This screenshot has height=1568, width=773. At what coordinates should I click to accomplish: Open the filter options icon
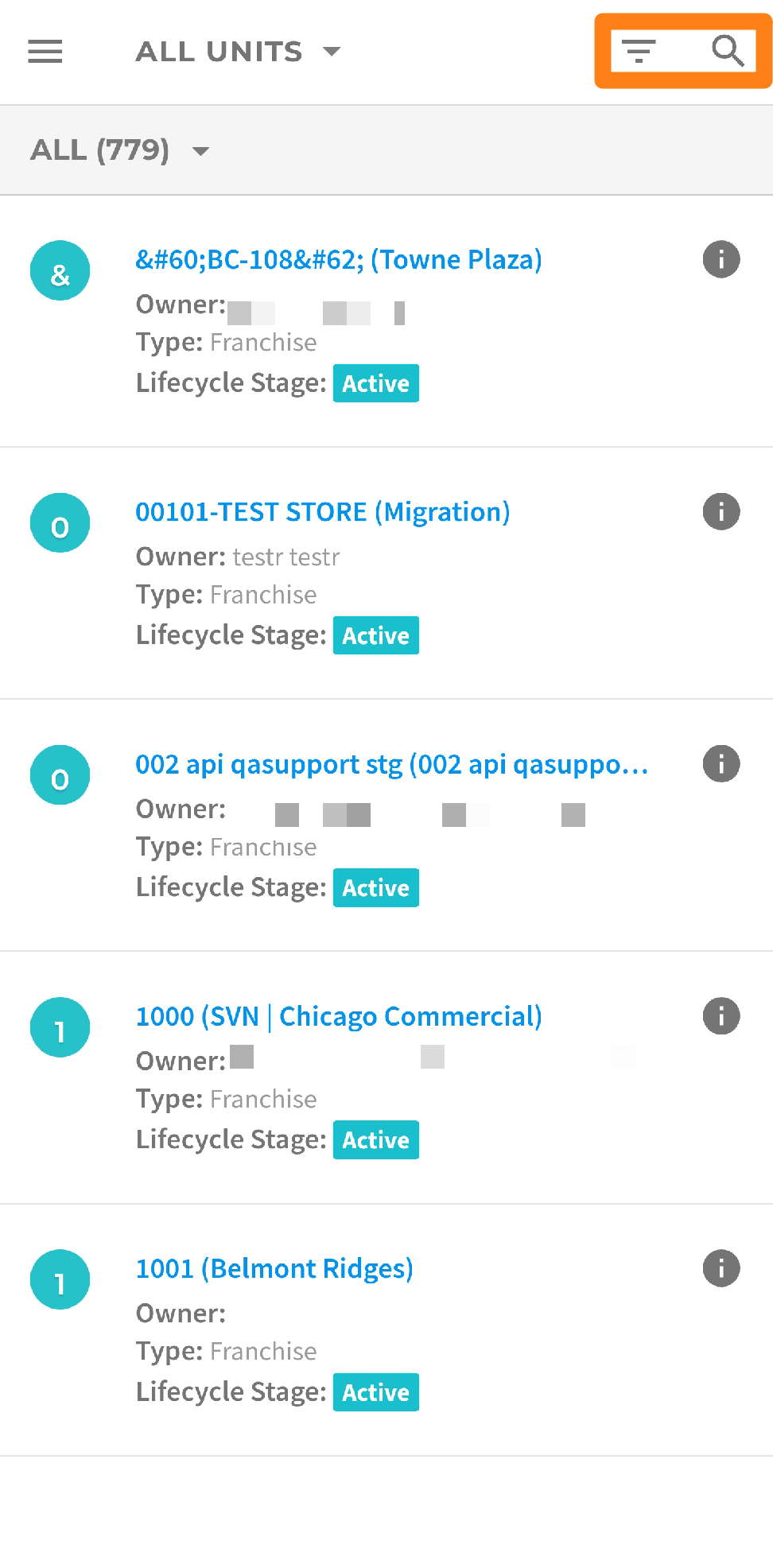[x=639, y=52]
